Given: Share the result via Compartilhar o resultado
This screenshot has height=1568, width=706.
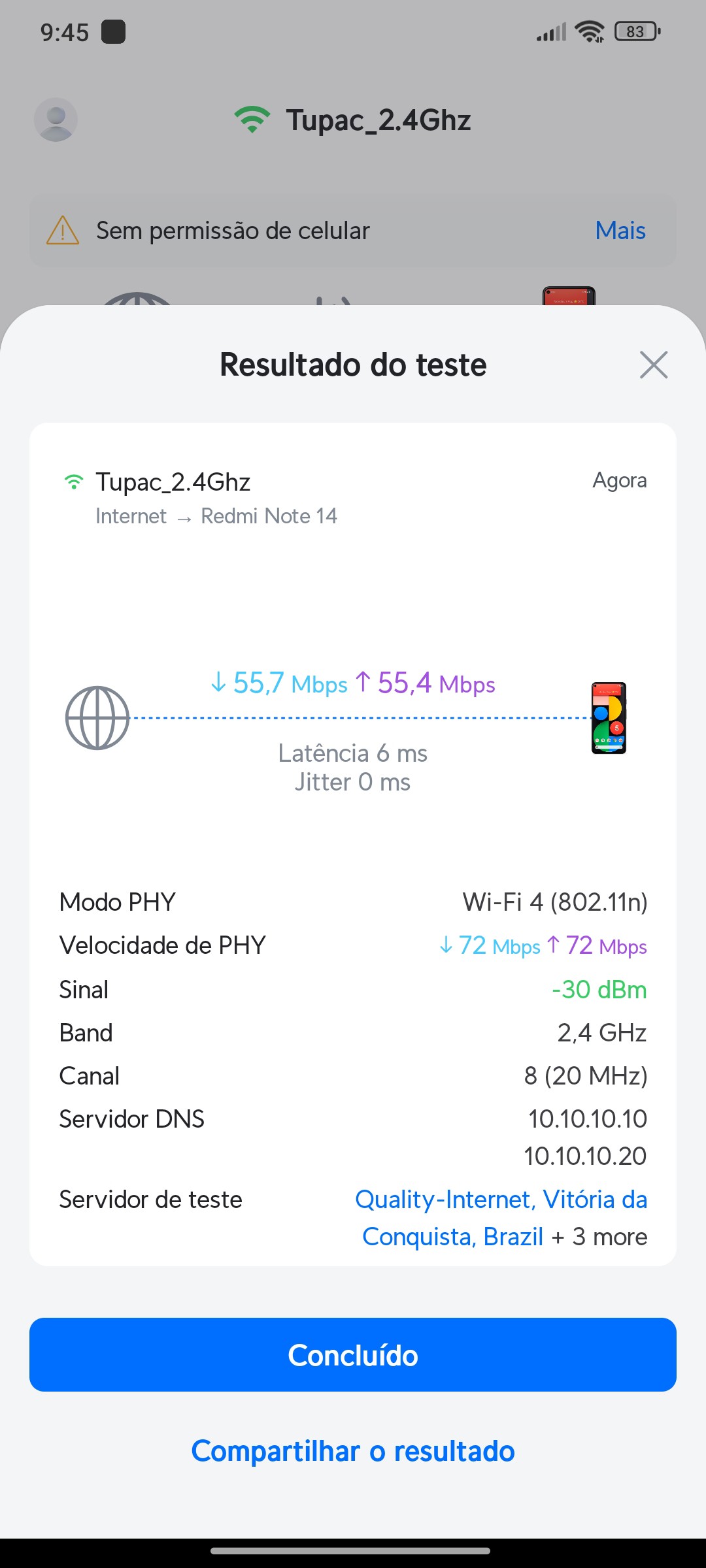Looking at the screenshot, I should point(353,1451).
